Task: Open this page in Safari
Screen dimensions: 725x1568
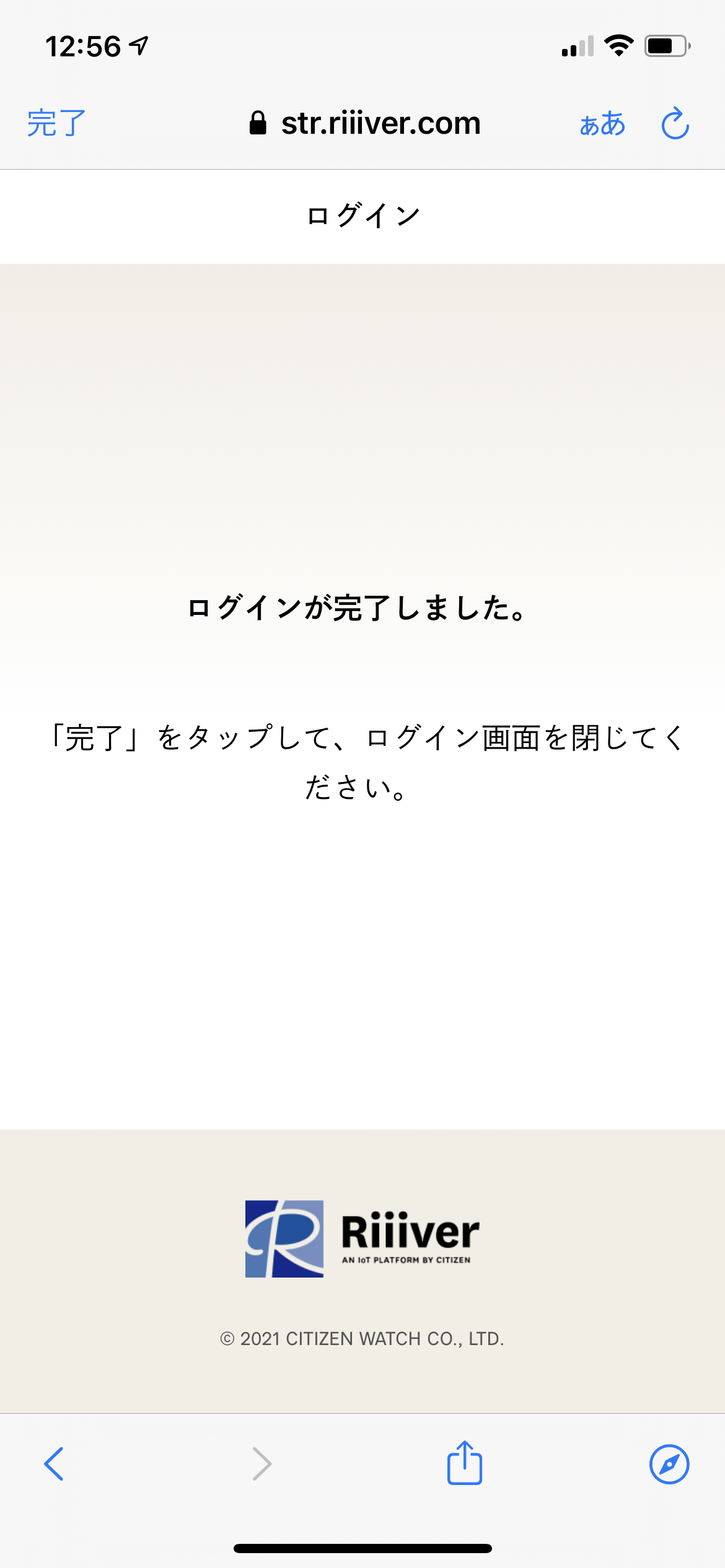Action: click(669, 1465)
